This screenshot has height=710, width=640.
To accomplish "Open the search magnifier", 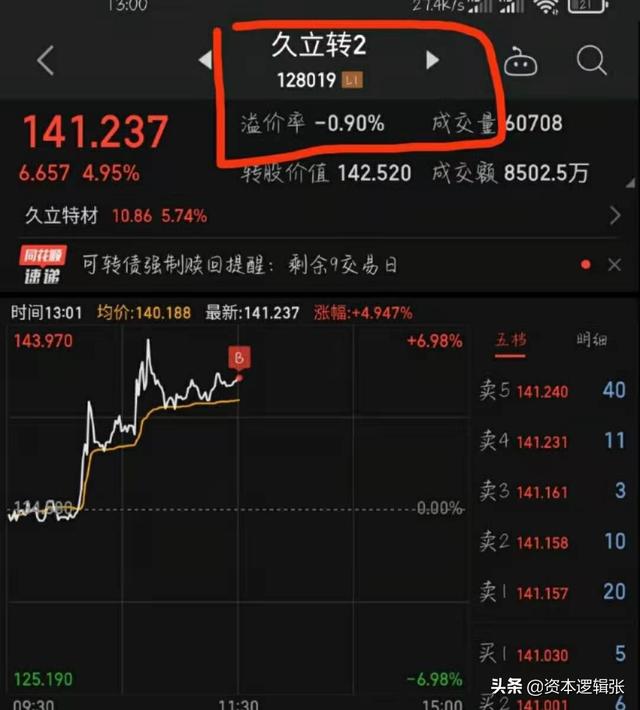I will point(591,61).
